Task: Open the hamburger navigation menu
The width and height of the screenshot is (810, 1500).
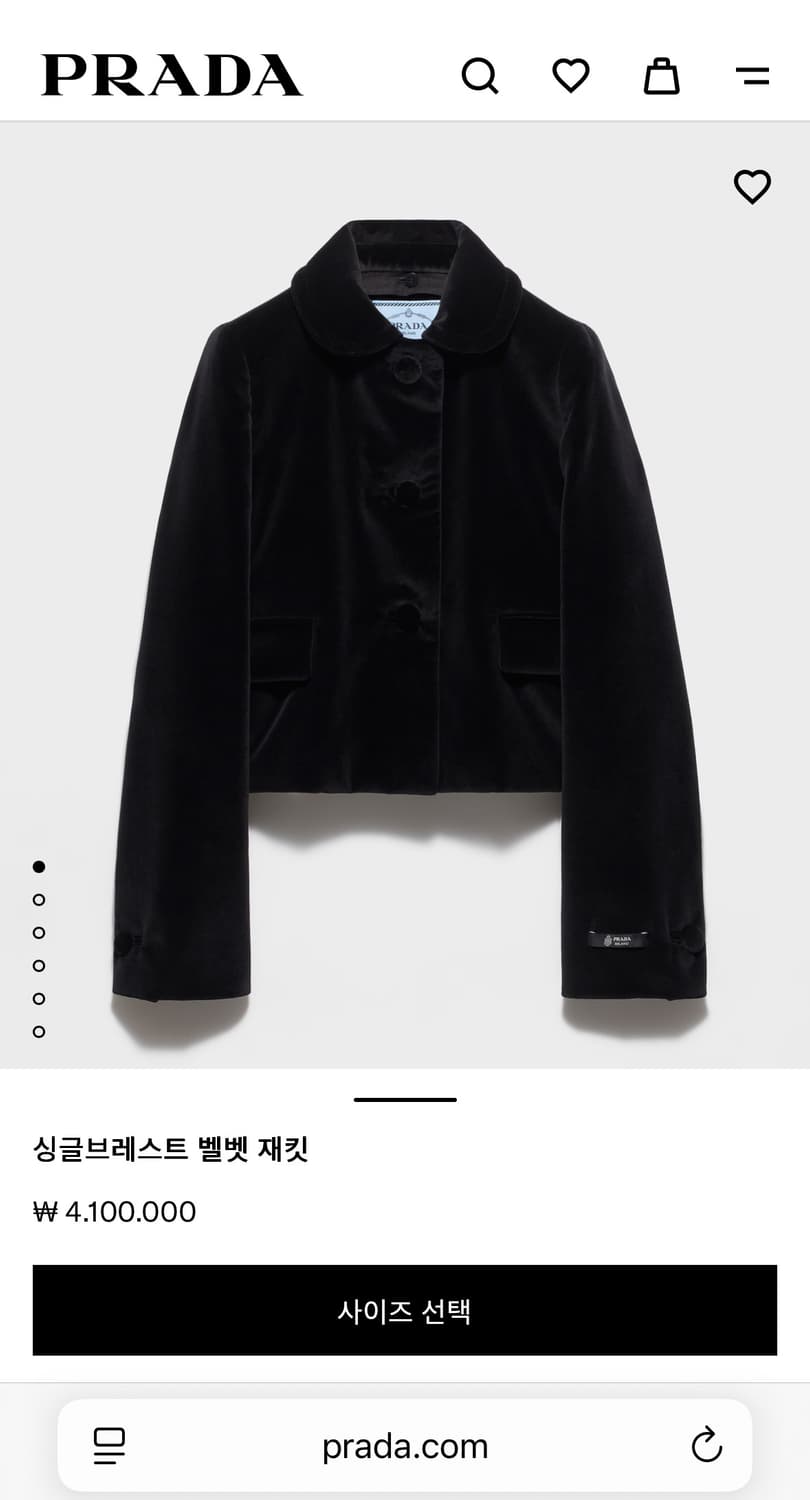Action: 752,75
